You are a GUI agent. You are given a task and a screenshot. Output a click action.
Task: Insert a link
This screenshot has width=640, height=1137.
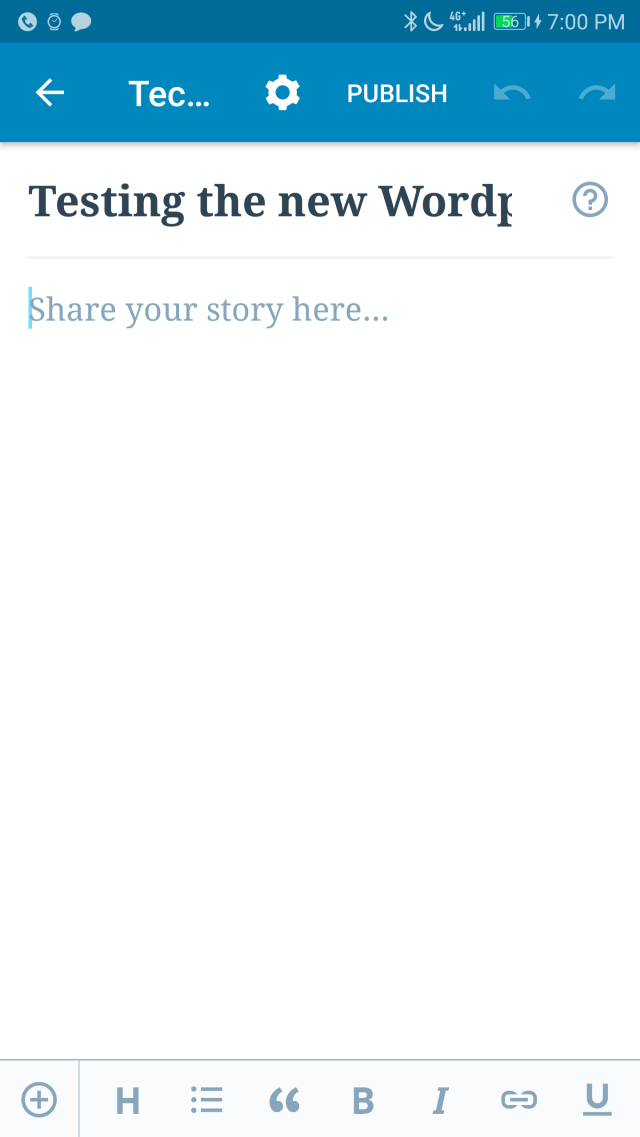[518, 1100]
